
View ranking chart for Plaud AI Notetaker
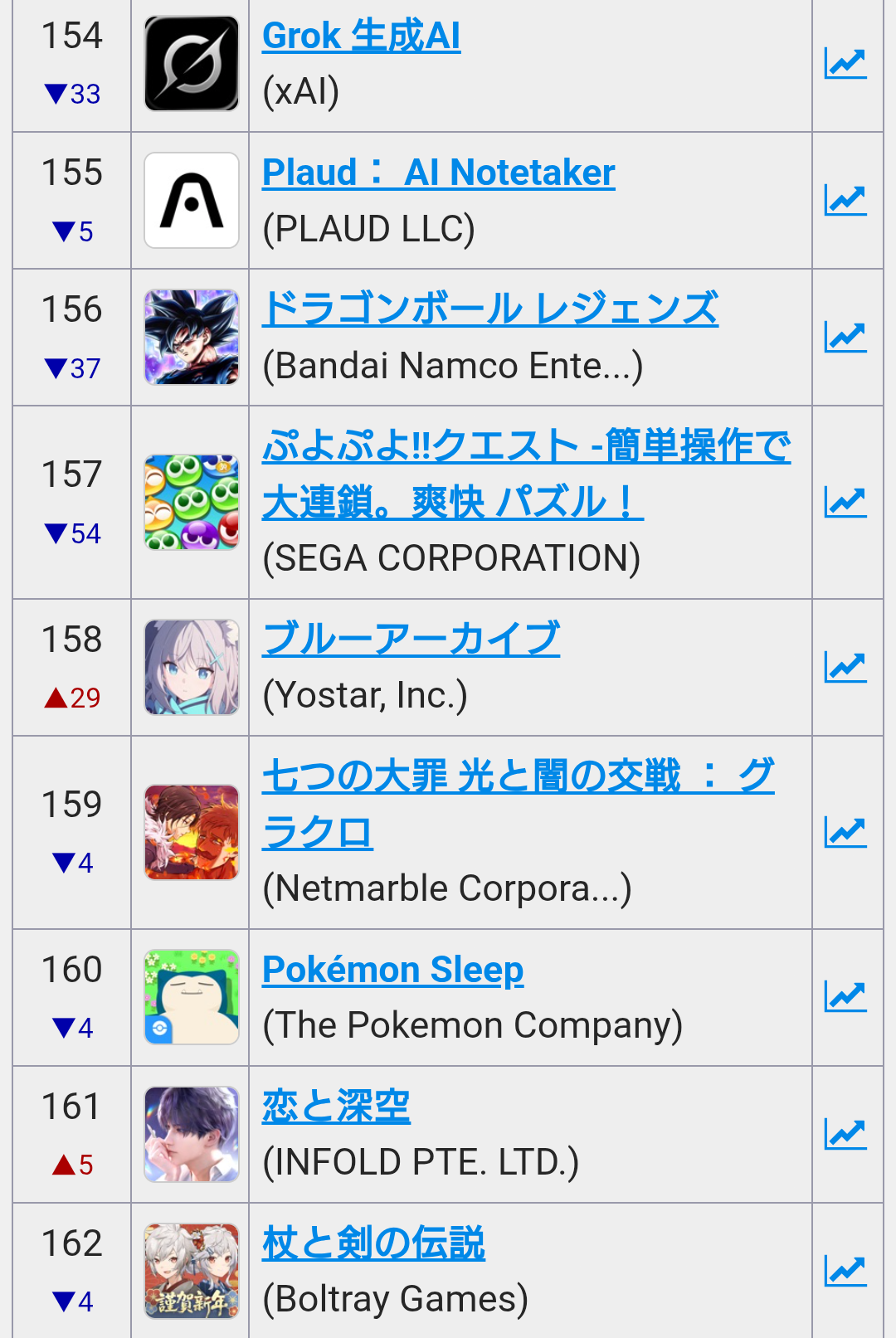[x=845, y=201]
